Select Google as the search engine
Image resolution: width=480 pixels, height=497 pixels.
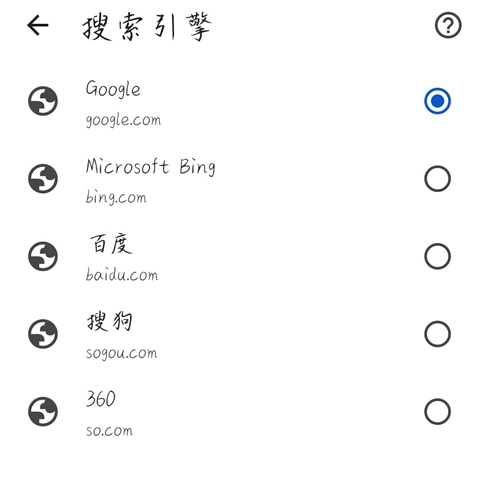point(240,101)
